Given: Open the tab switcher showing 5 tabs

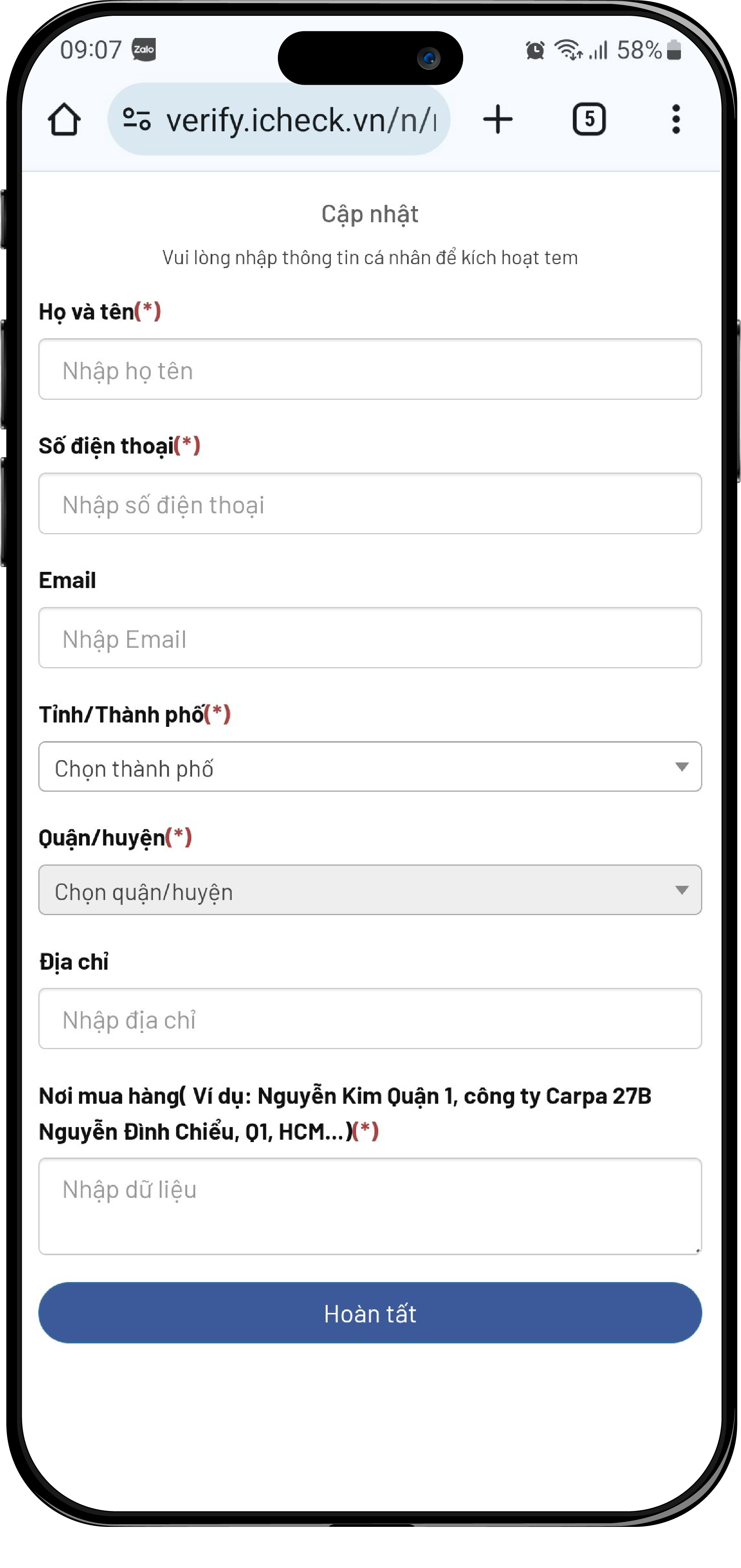Looking at the screenshot, I should point(588,119).
